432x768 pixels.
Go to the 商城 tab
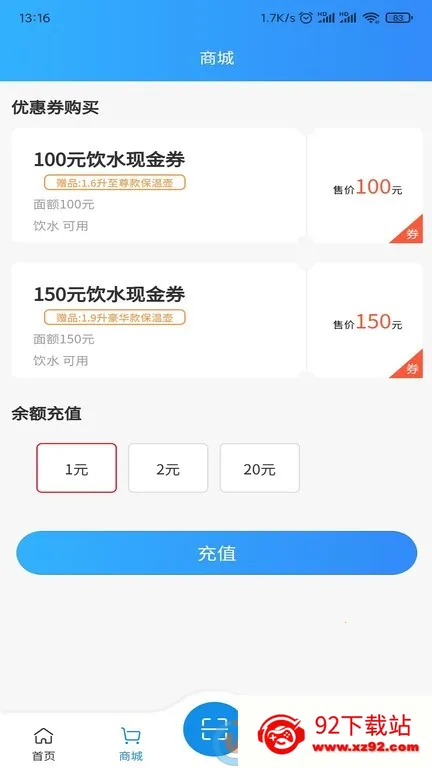[x=131, y=744]
